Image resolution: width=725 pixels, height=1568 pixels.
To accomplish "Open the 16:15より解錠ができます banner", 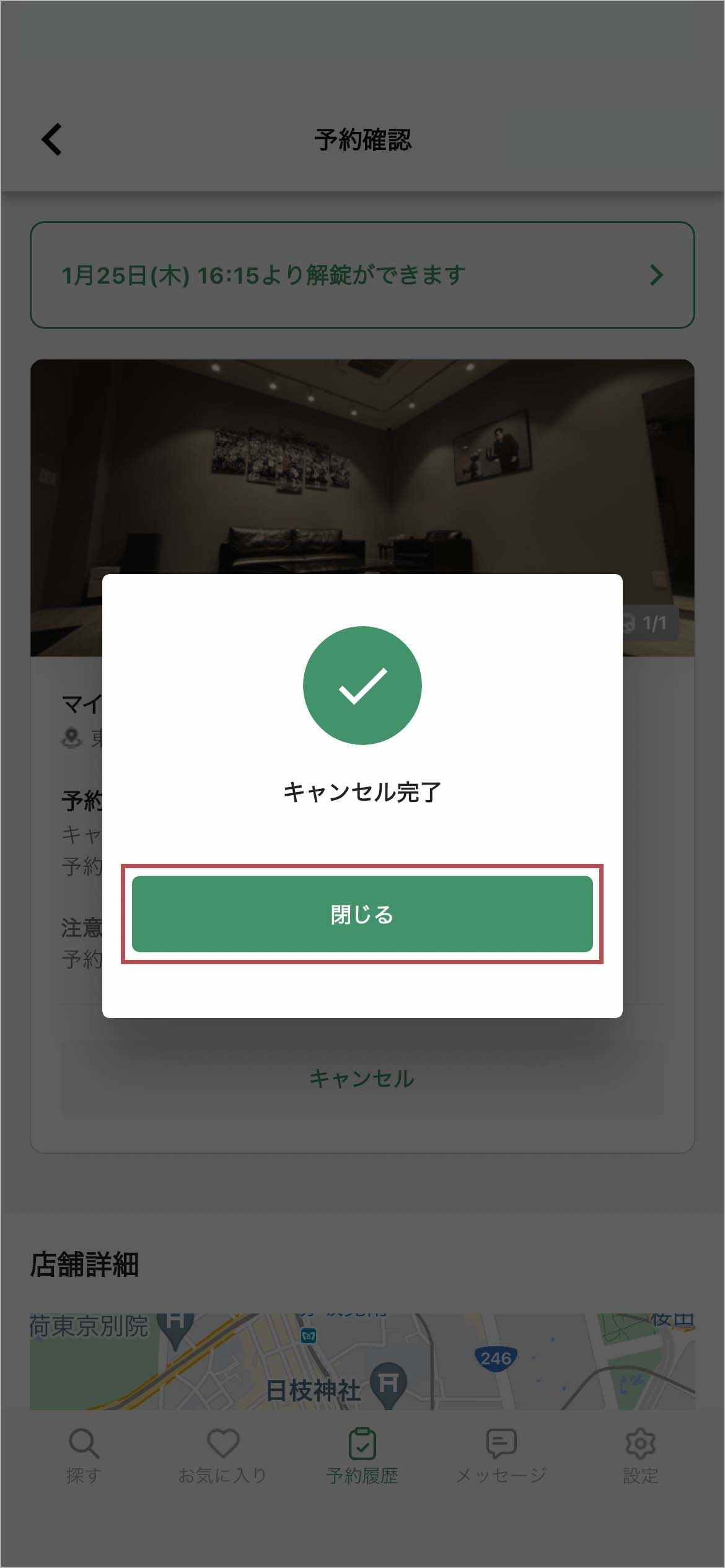I will tap(362, 275).
